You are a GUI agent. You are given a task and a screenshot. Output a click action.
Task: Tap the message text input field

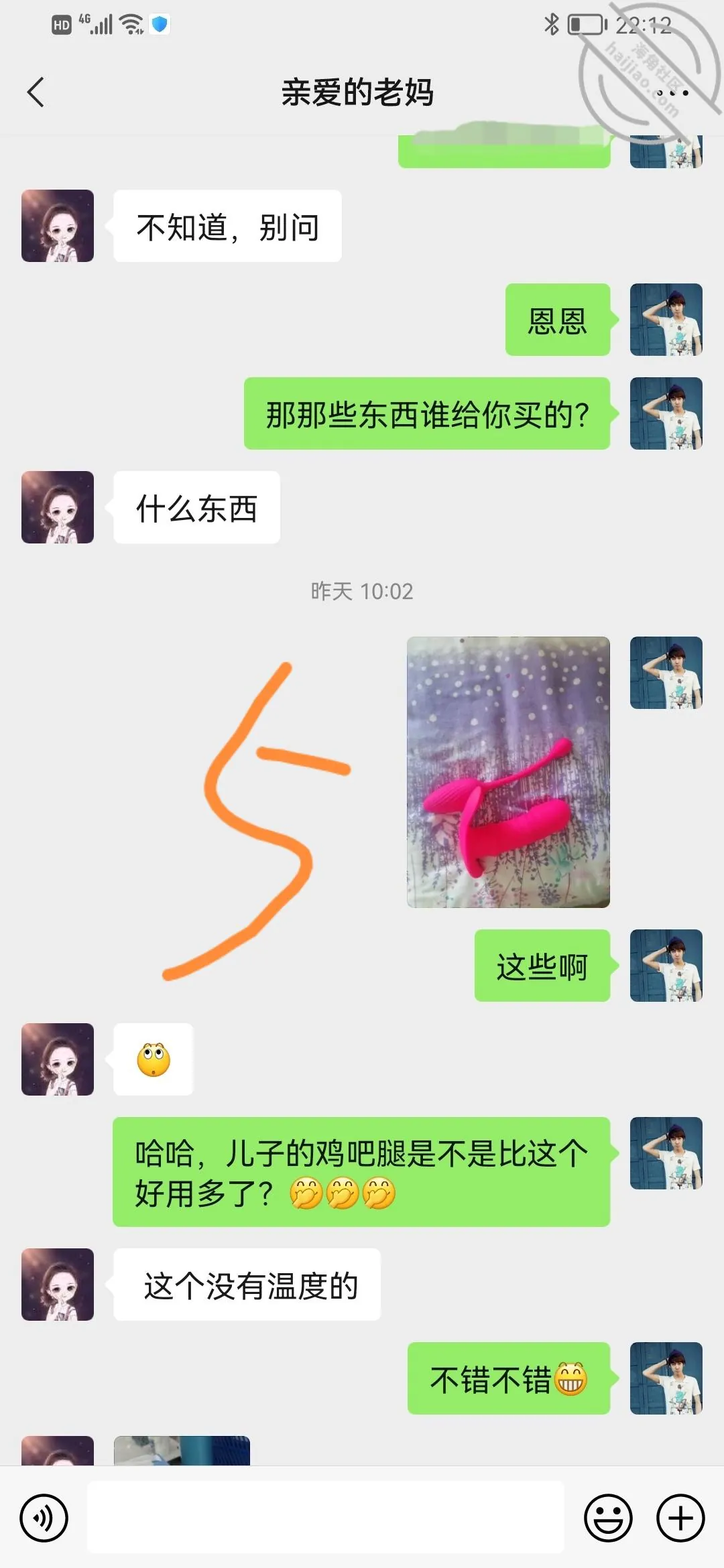(326, 1517)
